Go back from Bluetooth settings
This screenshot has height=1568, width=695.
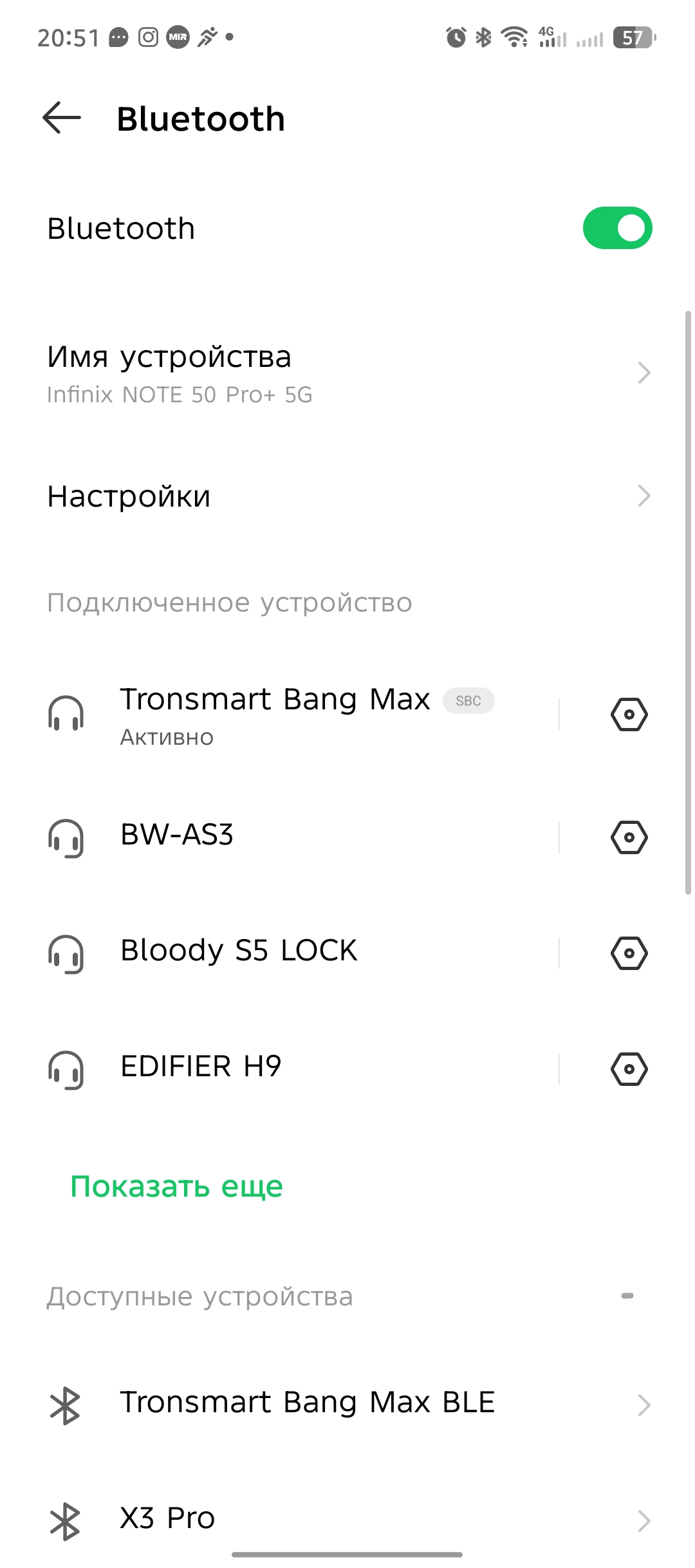[x=62, y=118]
